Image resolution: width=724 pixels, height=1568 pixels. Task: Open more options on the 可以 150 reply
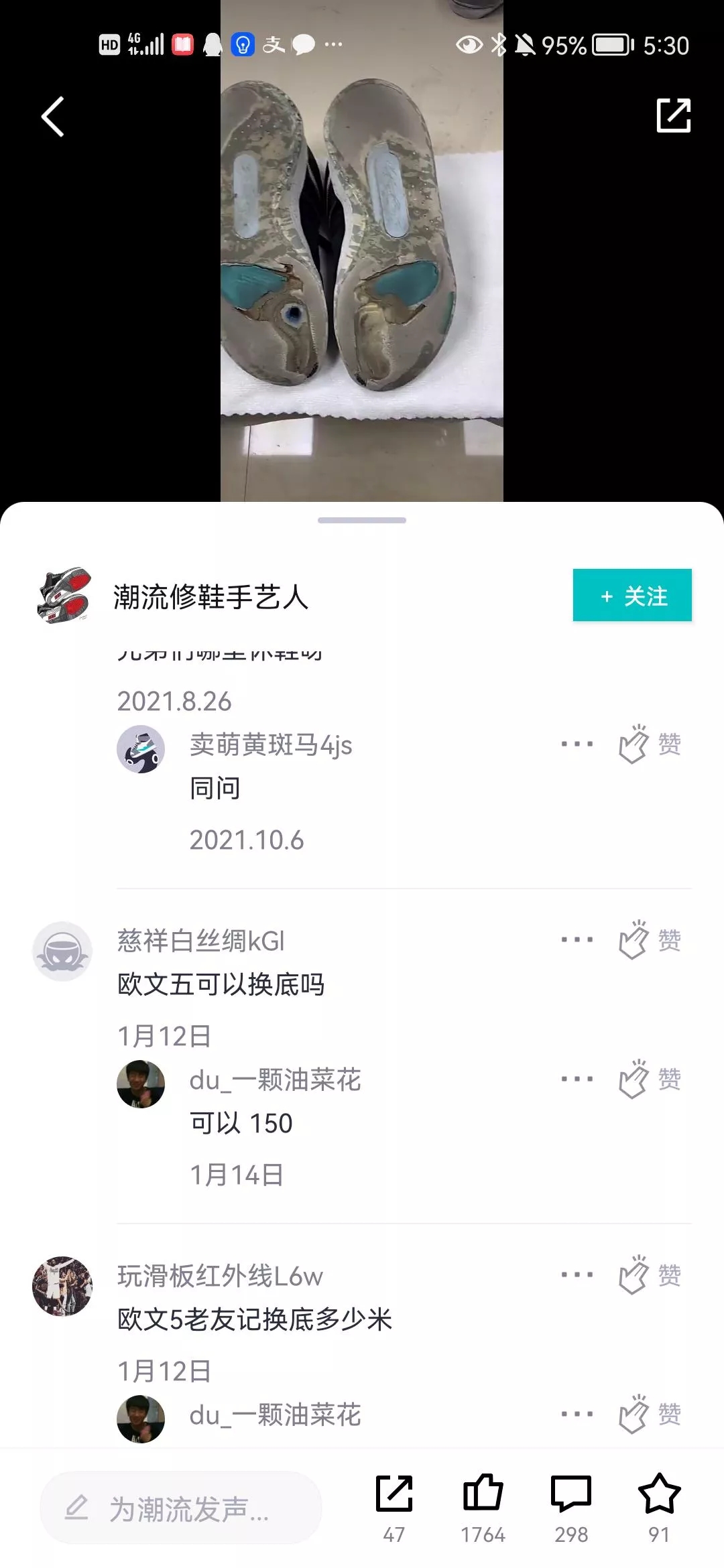pyautogui.click(x=577, y=1079)
